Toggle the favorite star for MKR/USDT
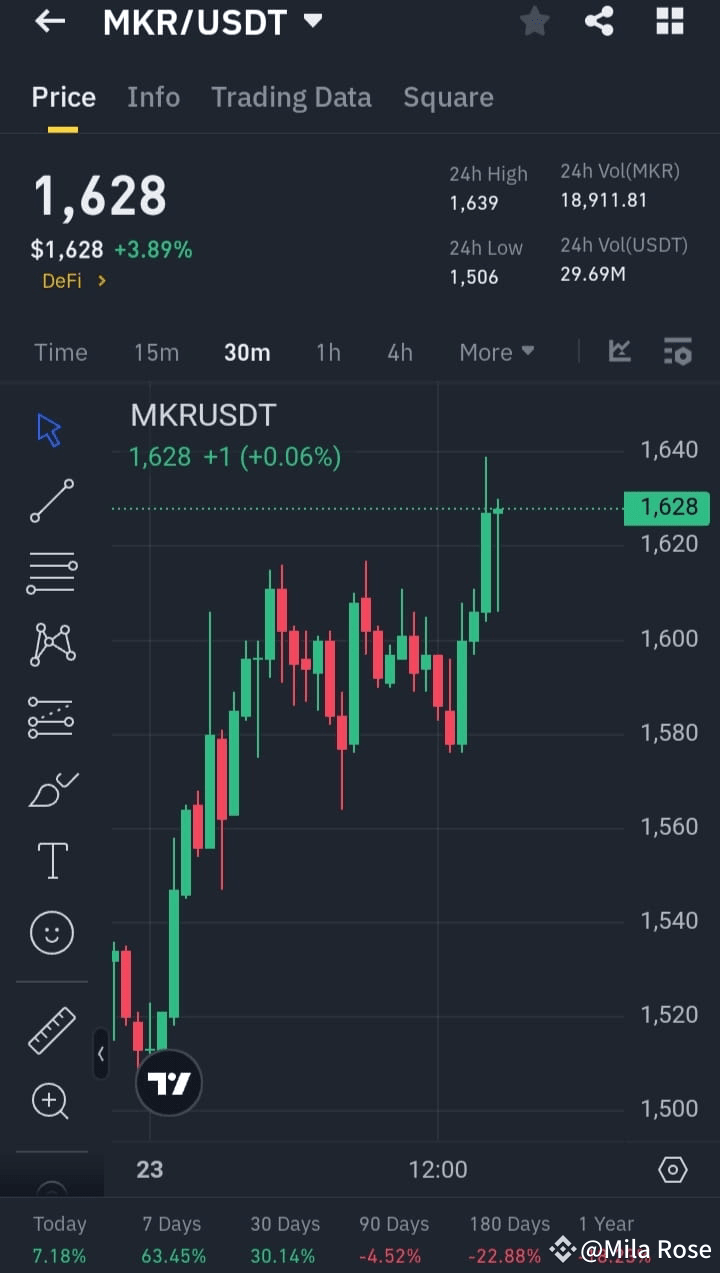 pos(534,21)
